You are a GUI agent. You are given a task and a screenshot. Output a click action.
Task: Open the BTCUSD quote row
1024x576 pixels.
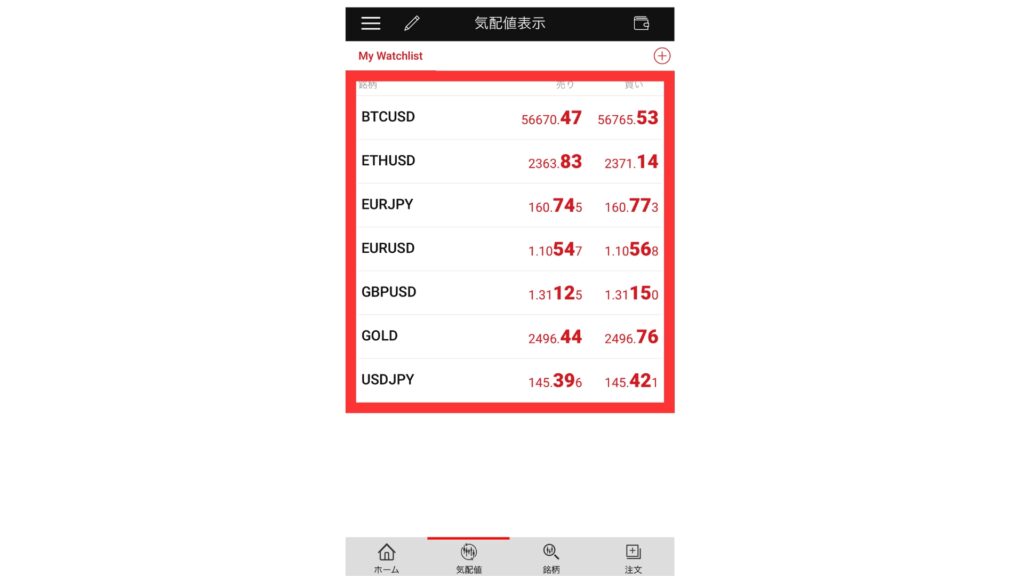pyautogui.click(x=509, y=118)
